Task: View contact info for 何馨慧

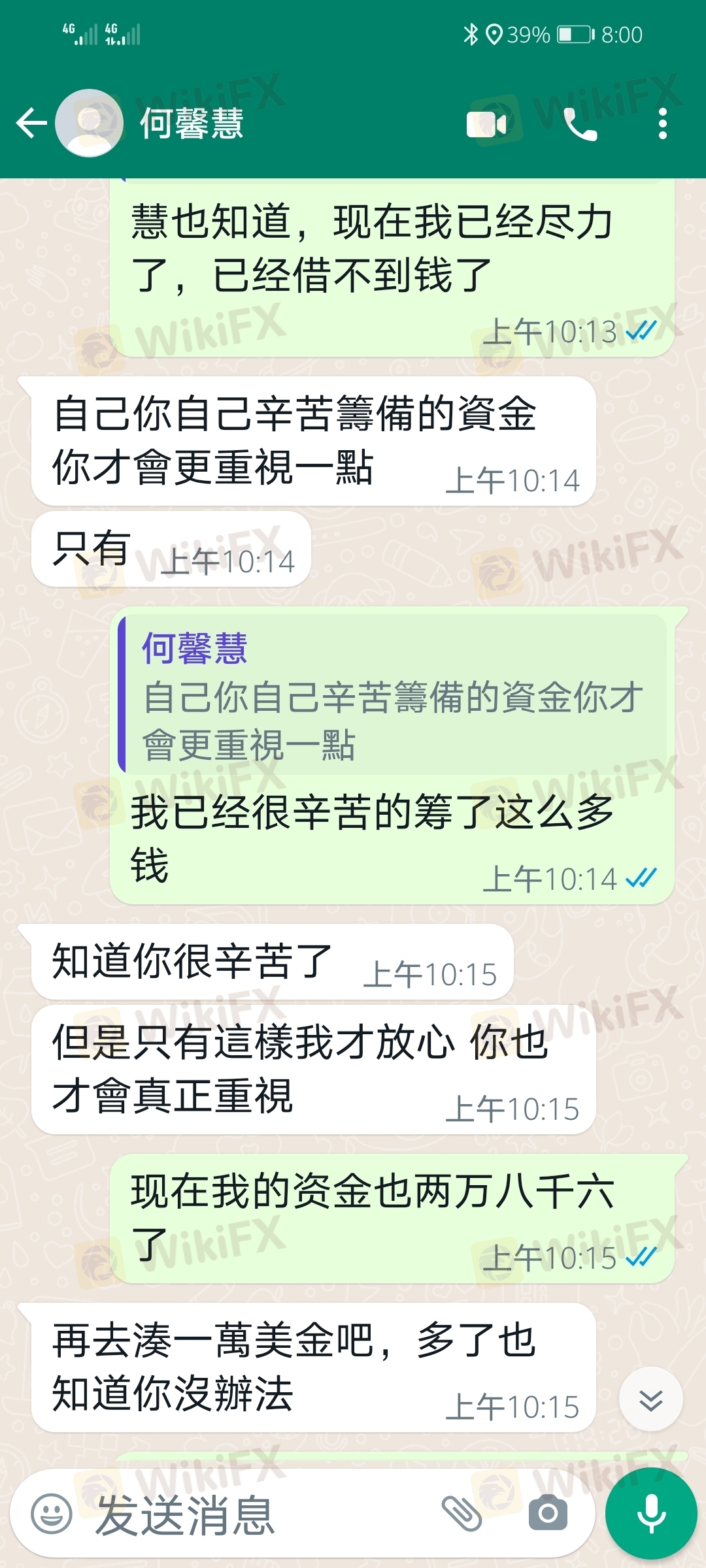Action: (x=191, y=123)
